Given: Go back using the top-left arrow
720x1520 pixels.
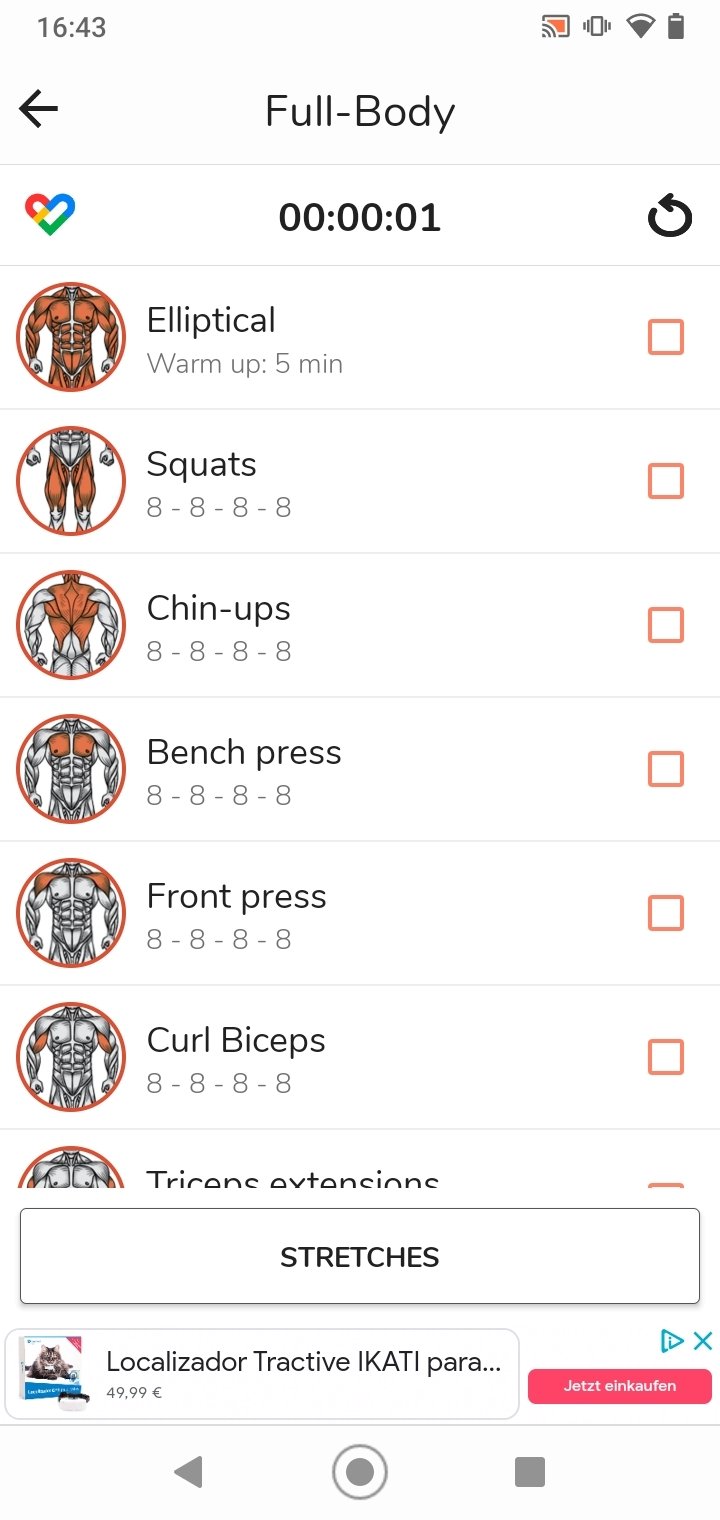Looking at the screenshot, I should point(39,109).
